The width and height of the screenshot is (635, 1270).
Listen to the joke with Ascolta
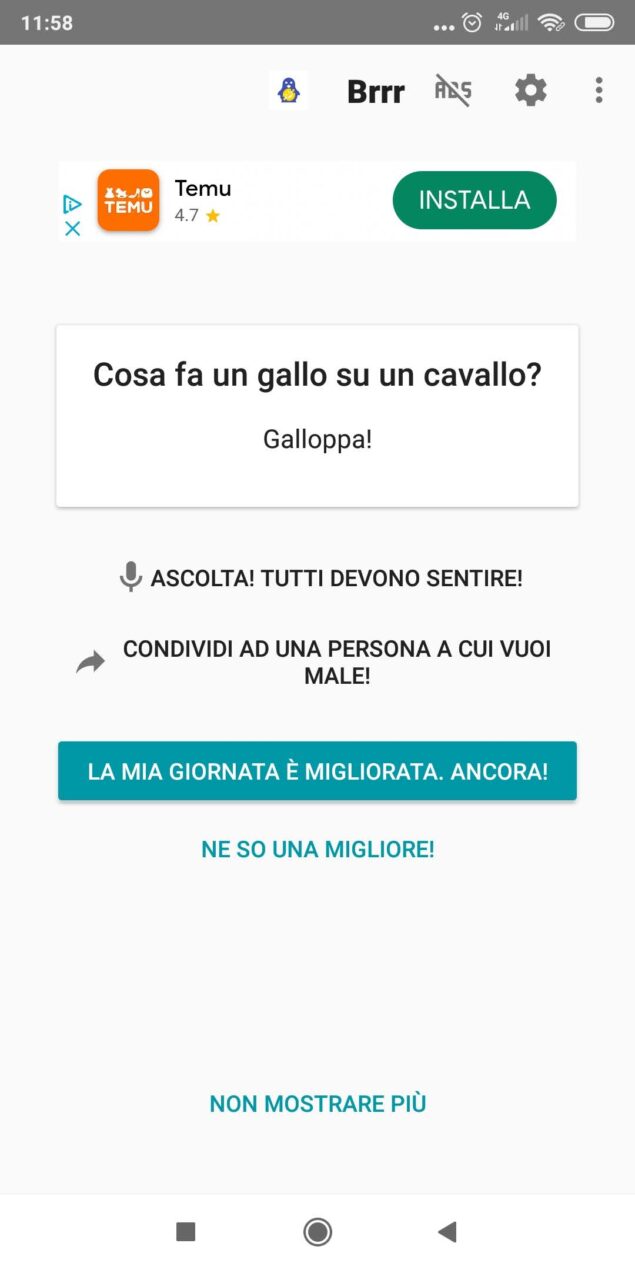320,578
